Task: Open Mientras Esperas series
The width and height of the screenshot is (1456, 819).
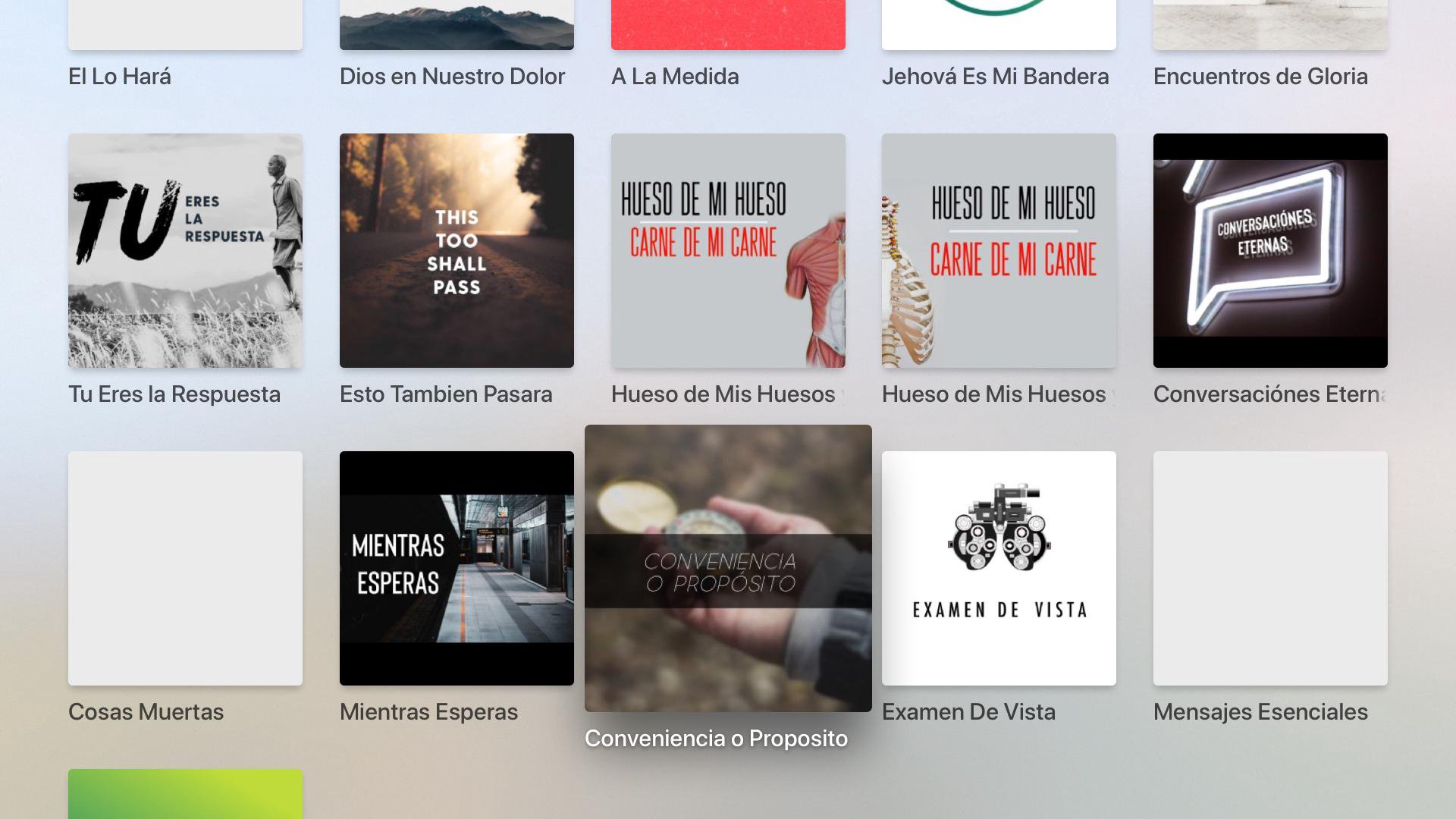Action: 457,568
